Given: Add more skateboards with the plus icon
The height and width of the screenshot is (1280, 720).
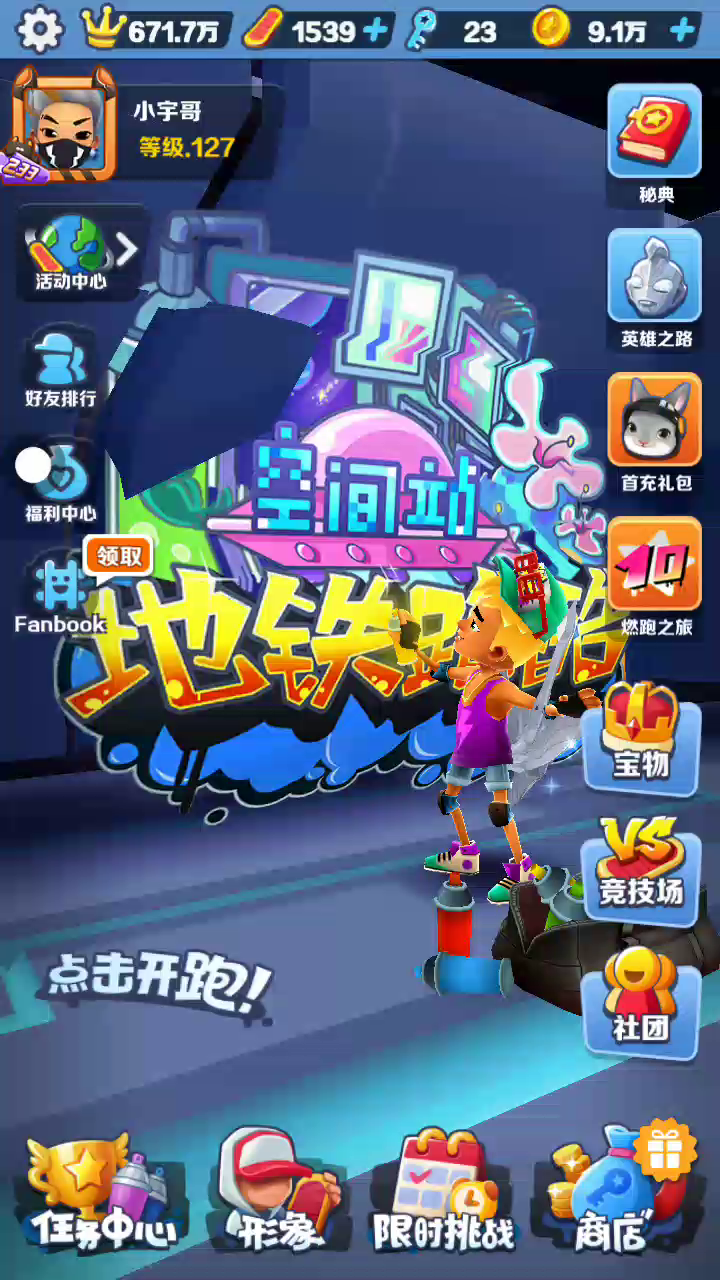Looking at the screenshot, I should [375, 31].
